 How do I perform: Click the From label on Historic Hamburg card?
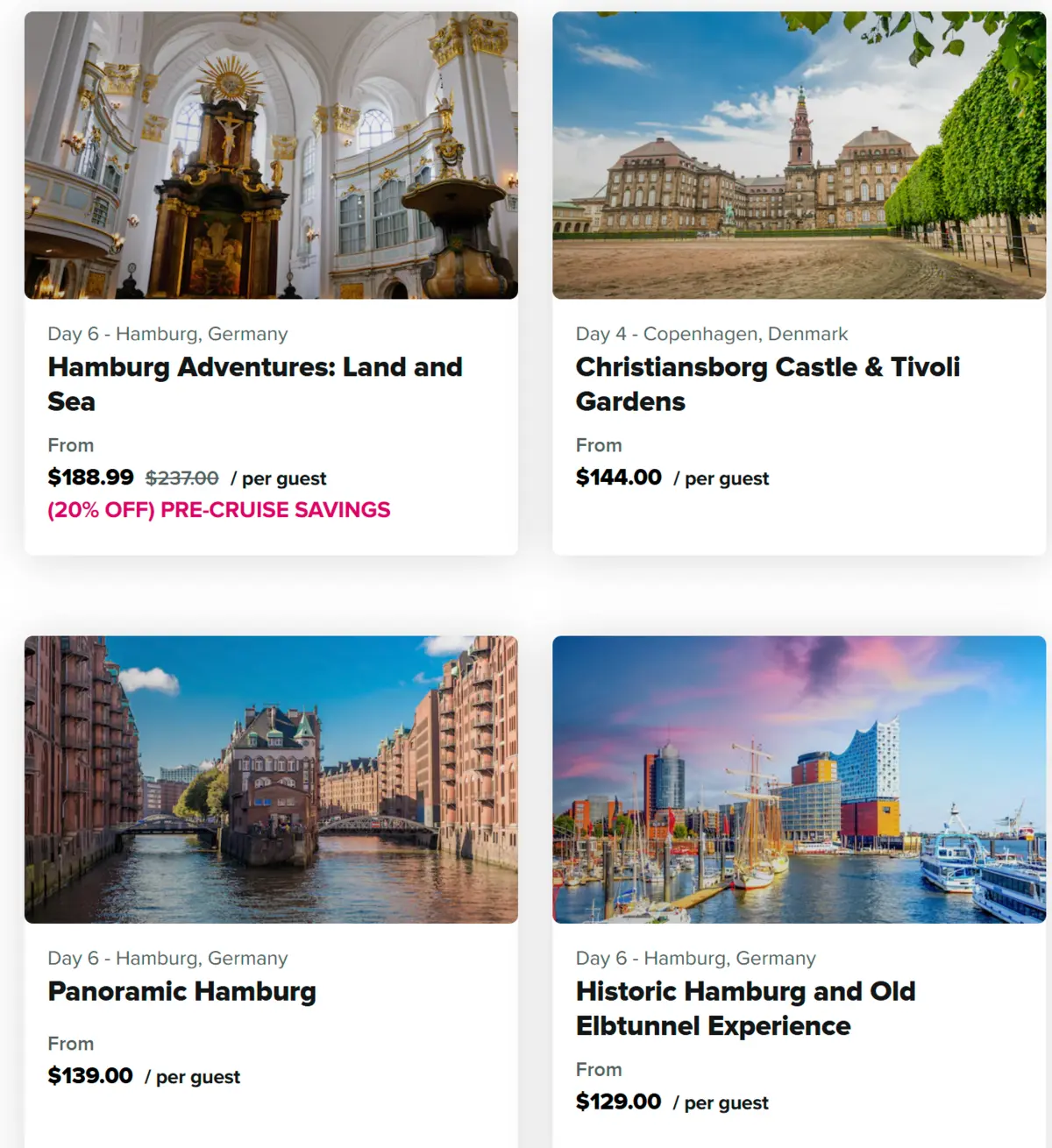coord(598,1069)
